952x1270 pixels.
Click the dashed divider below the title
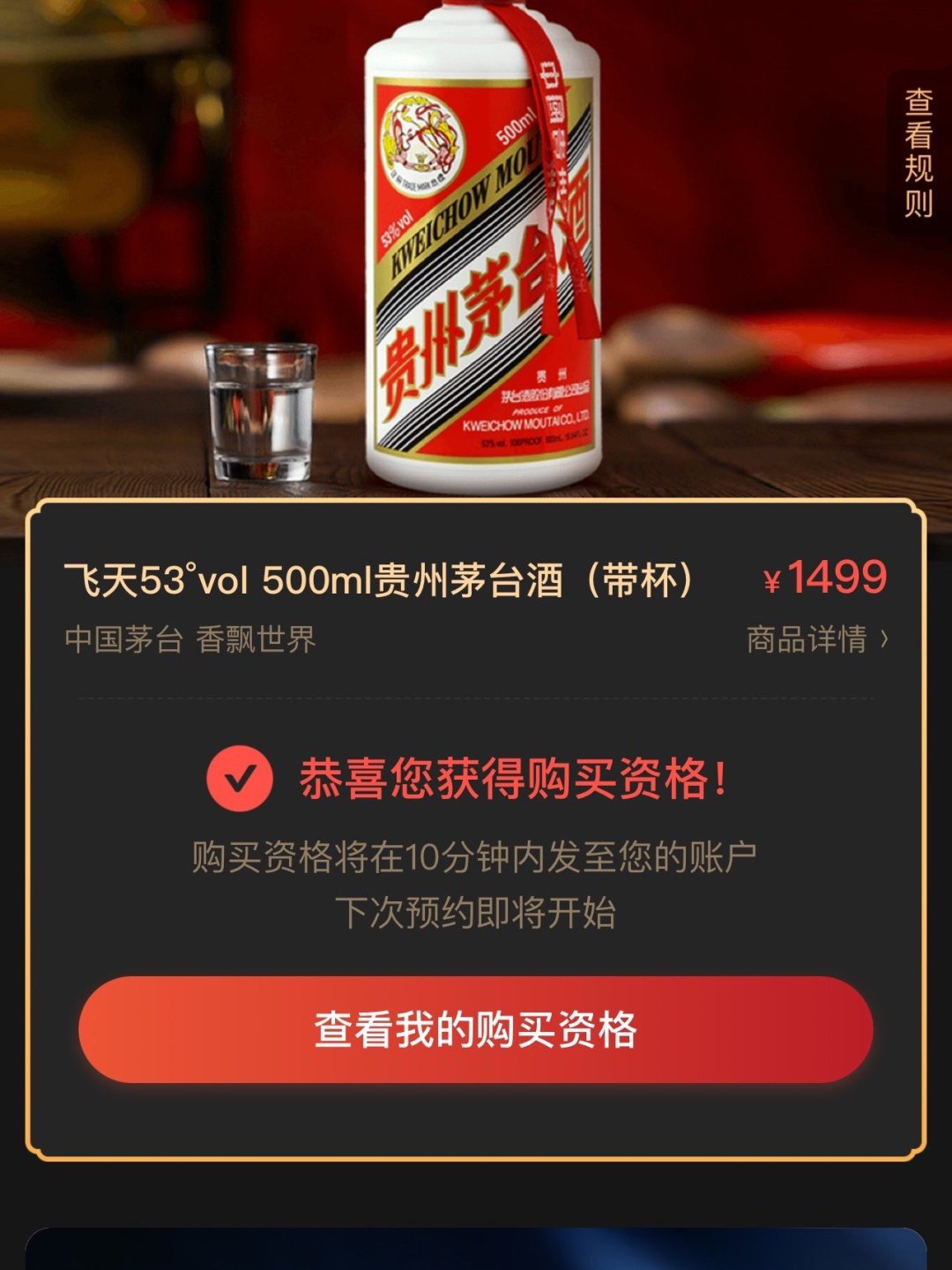tap(476, 697)
